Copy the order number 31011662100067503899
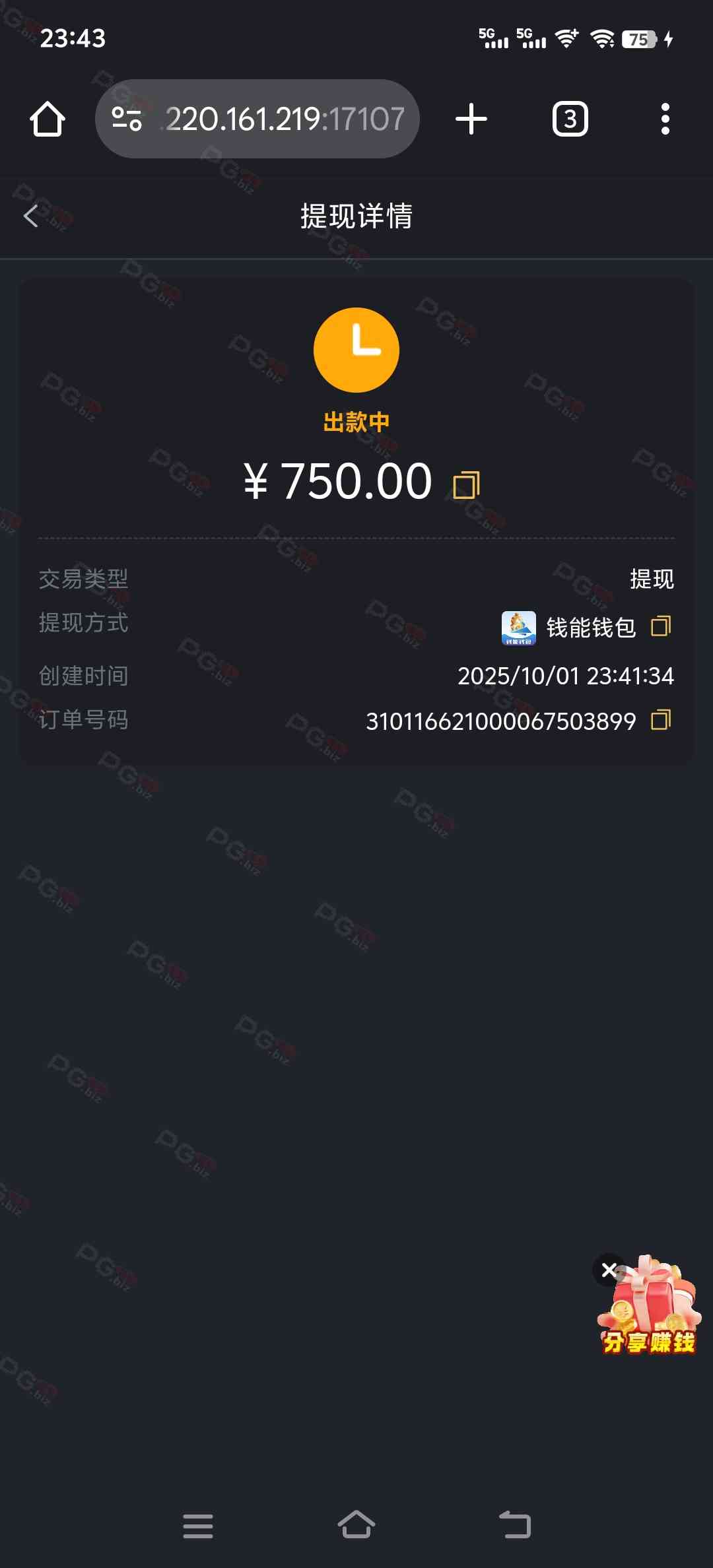 (x=661, y=720)
